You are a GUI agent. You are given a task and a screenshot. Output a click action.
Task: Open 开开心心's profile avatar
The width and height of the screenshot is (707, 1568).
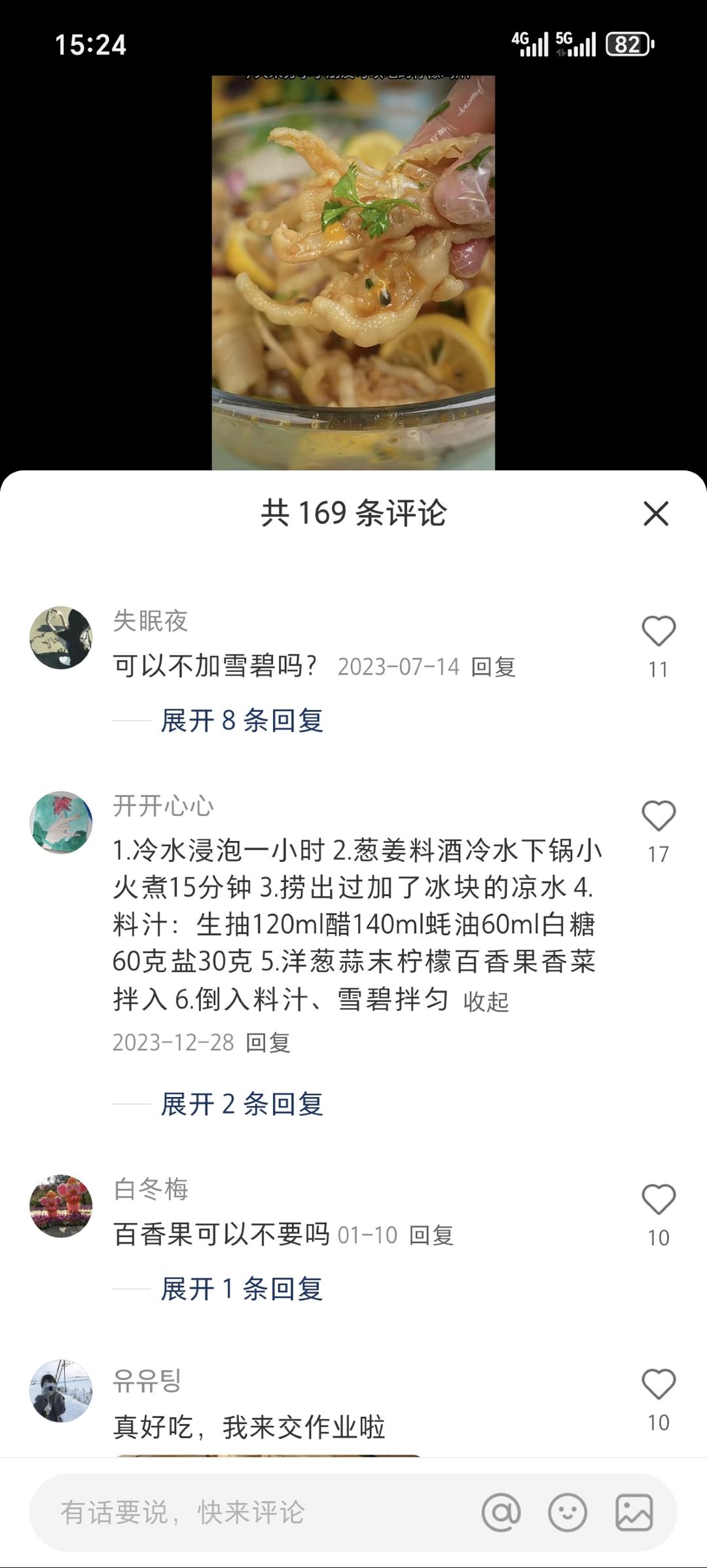pyautogui.click(x=61, y=822)
